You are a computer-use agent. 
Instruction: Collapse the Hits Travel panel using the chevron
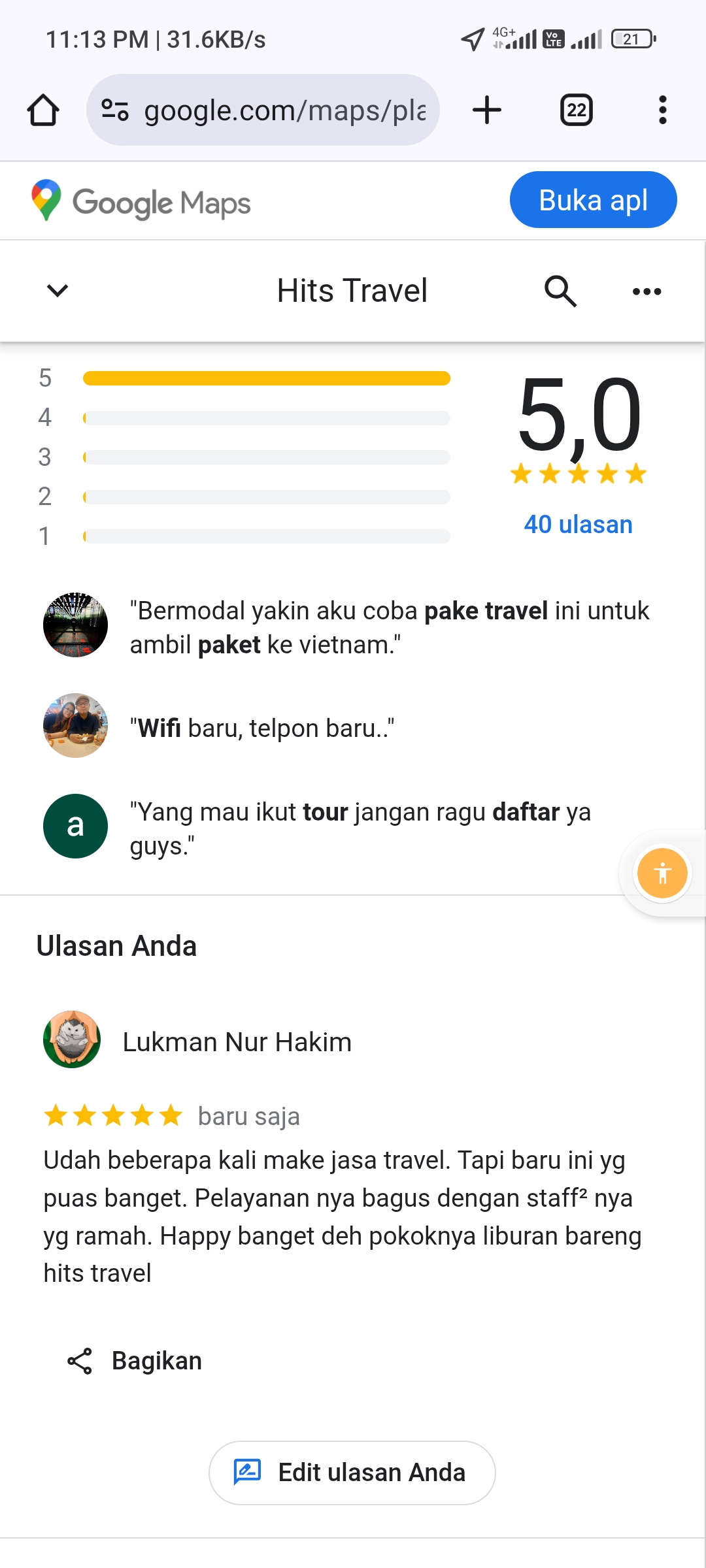point(58,290)
